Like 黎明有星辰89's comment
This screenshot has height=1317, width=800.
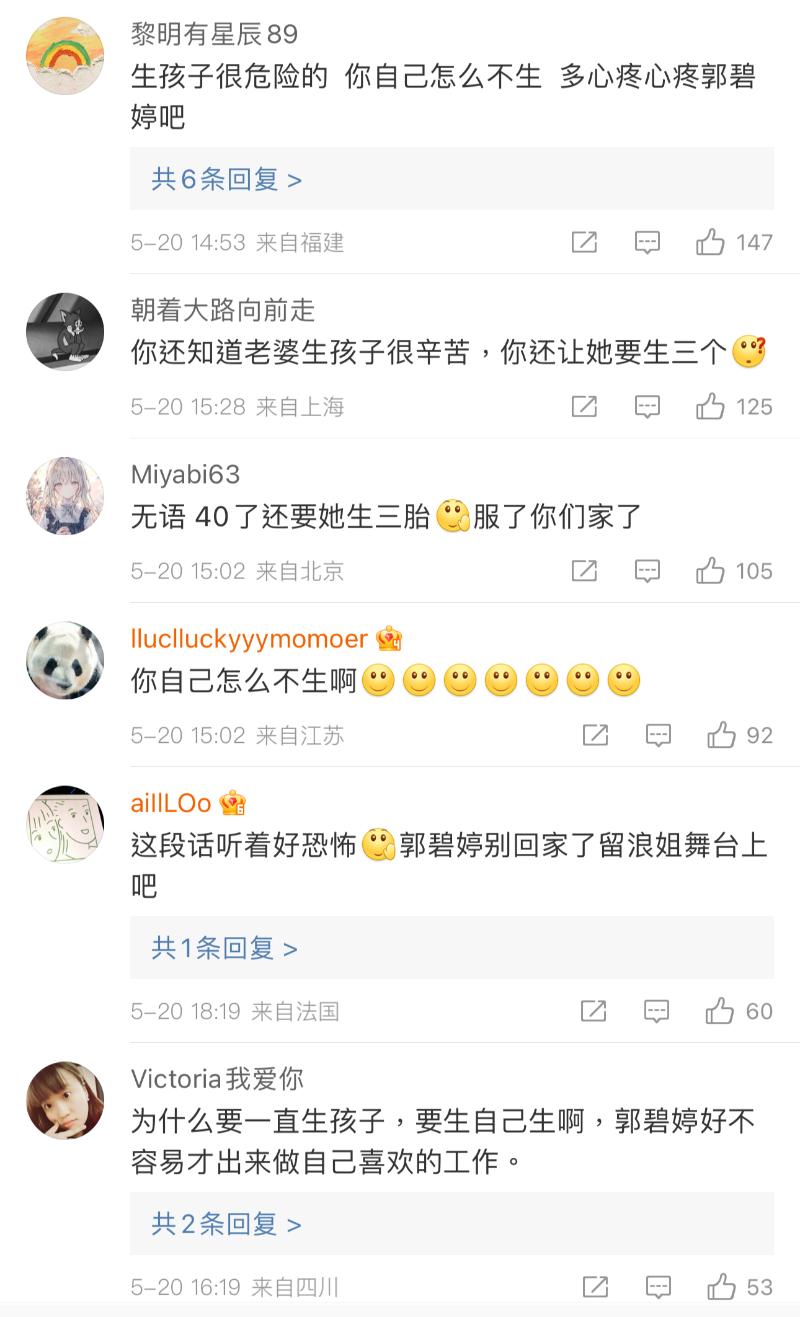click(710, 242)
